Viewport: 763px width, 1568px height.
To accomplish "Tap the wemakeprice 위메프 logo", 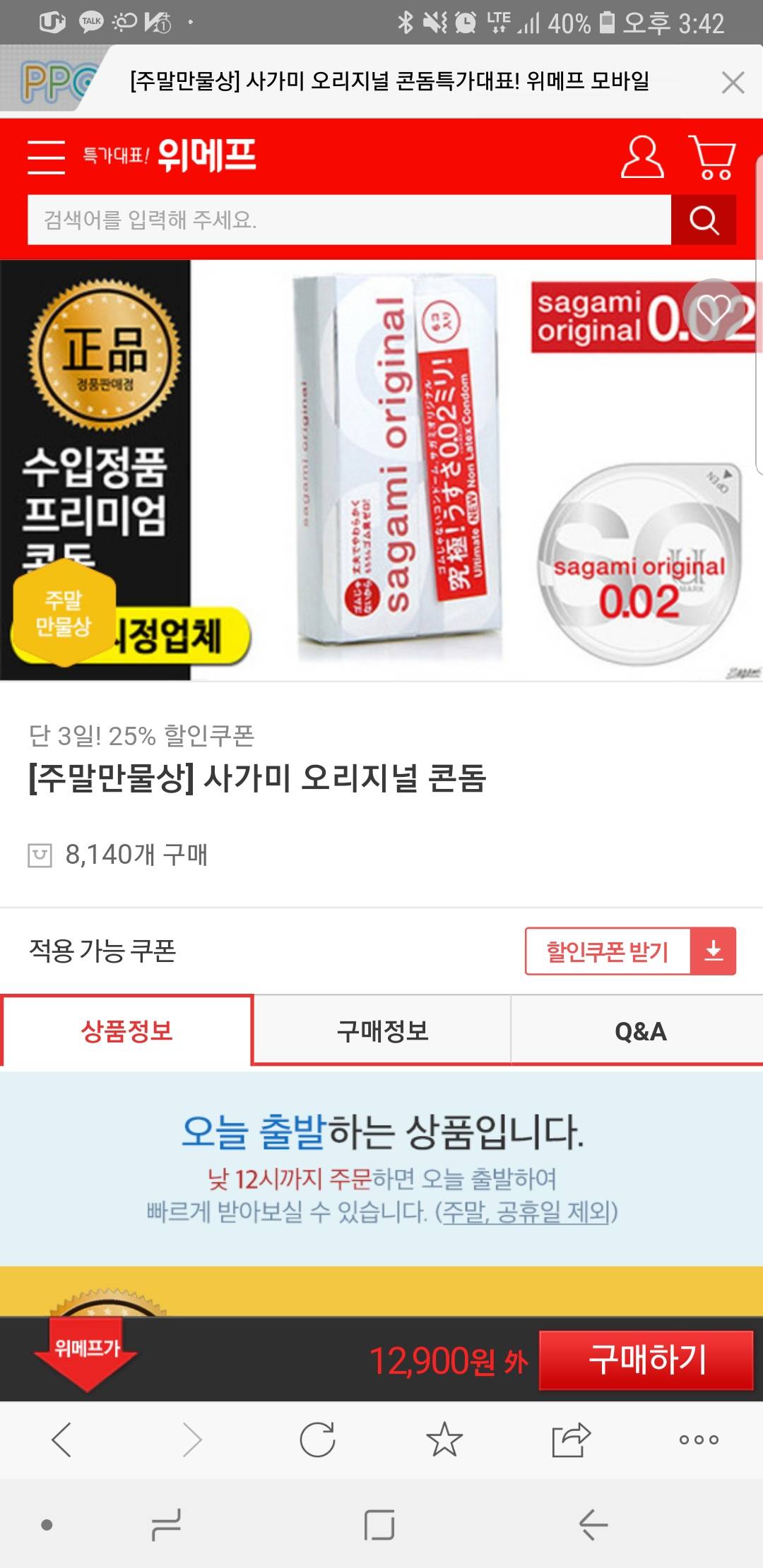I will pyautogui.click(x=170, y=155).
